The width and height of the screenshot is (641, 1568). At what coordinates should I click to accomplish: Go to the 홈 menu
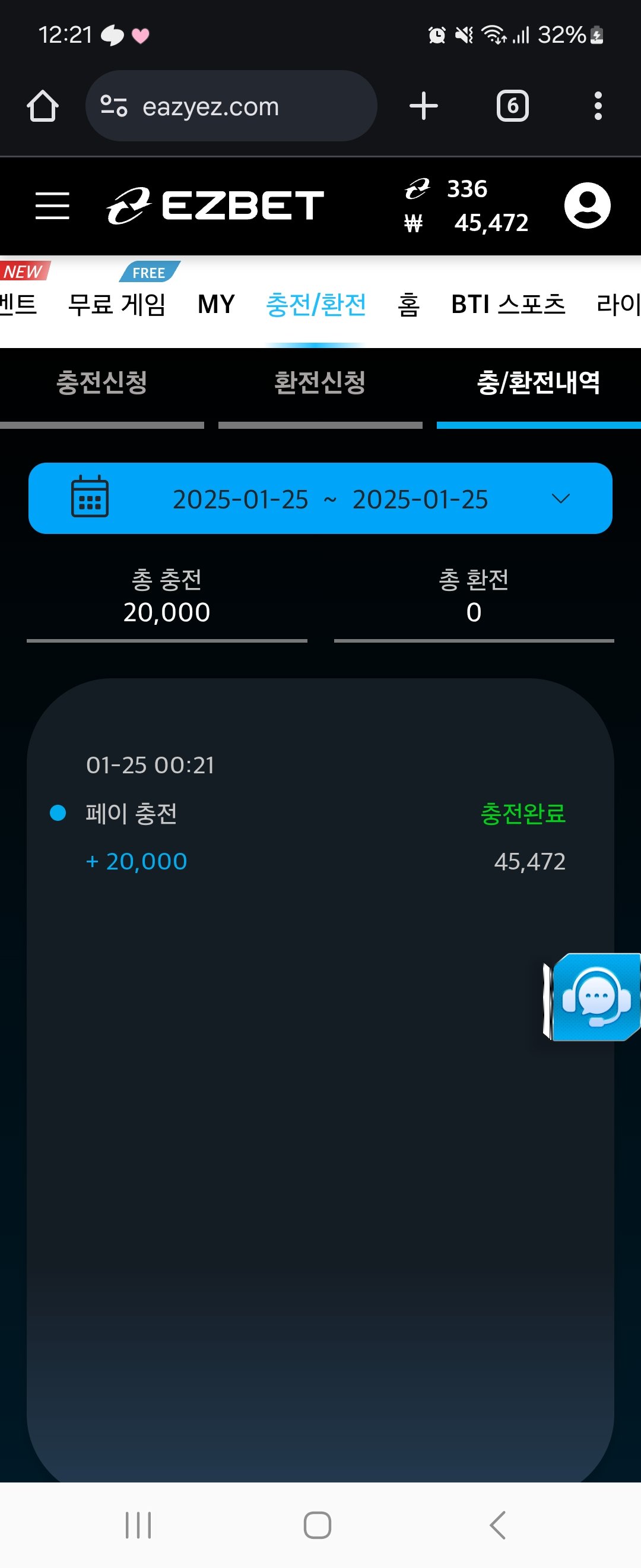point(409,304)
